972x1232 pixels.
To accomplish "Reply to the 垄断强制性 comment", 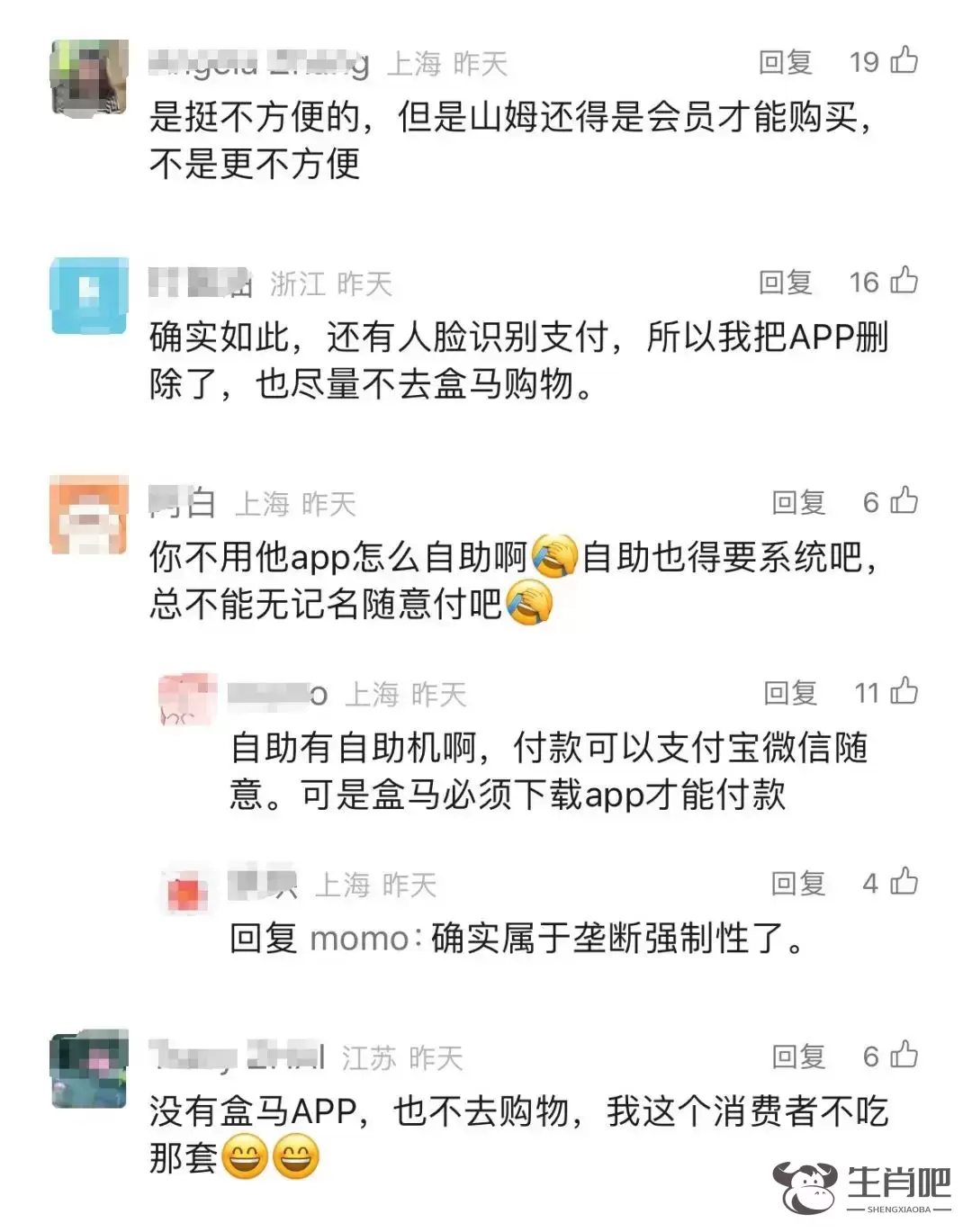I will point(798,884).
